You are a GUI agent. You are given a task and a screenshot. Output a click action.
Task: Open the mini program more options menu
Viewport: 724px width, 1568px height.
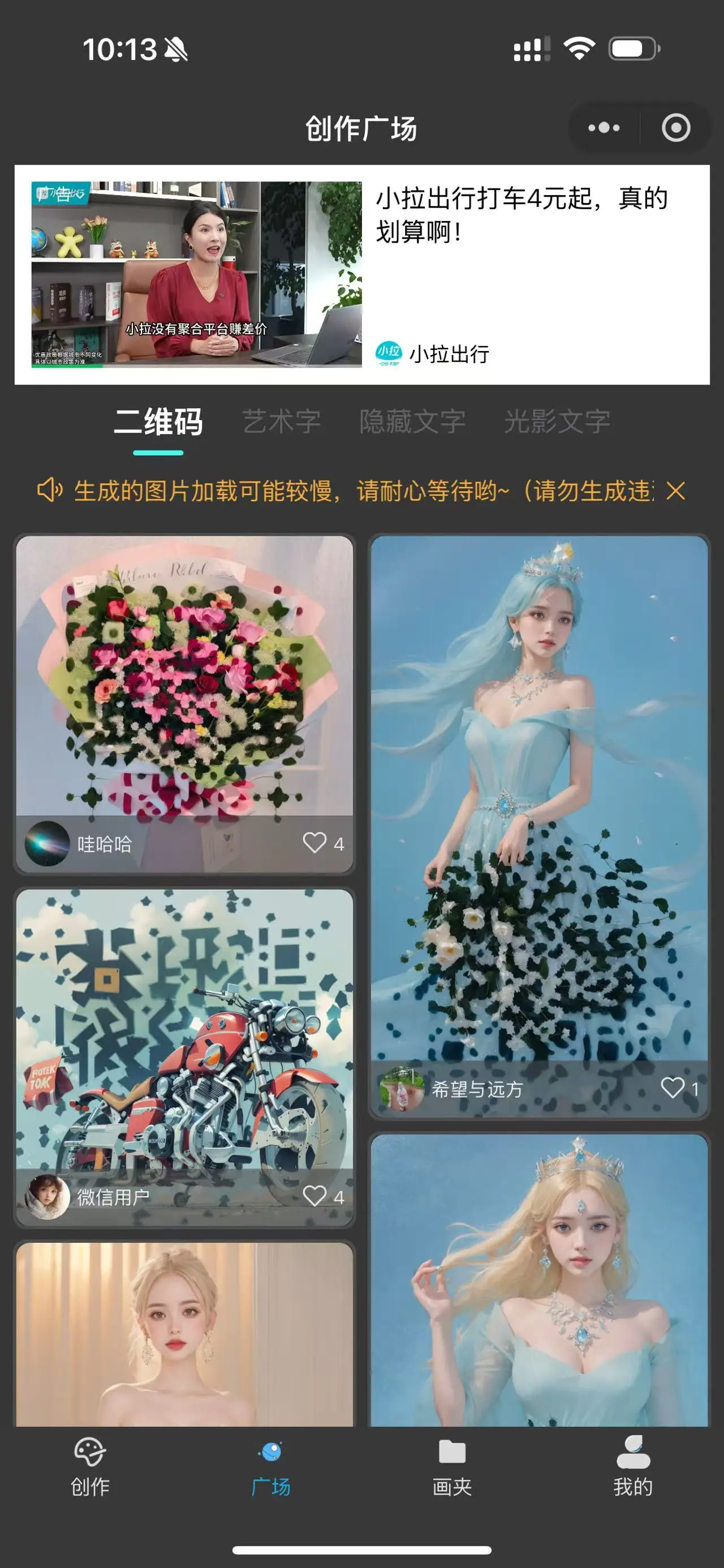click(x=604, y=128)
